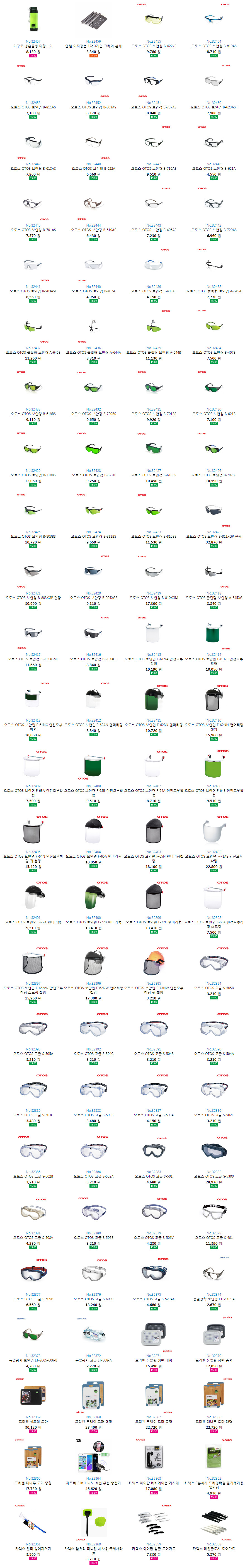Open OTOS goggle S-530G product tile
245x1568 pixels.
pyautogui.click(x=213, y=1151)
